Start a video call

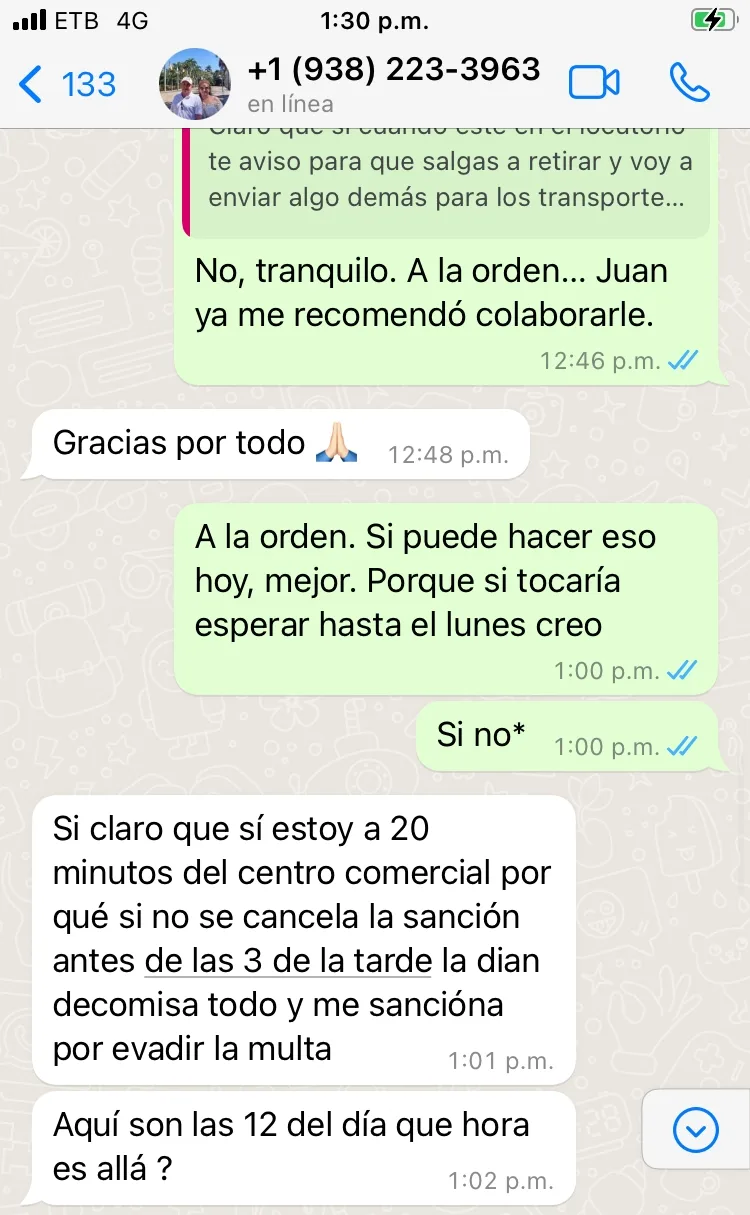tap(594, 83)
